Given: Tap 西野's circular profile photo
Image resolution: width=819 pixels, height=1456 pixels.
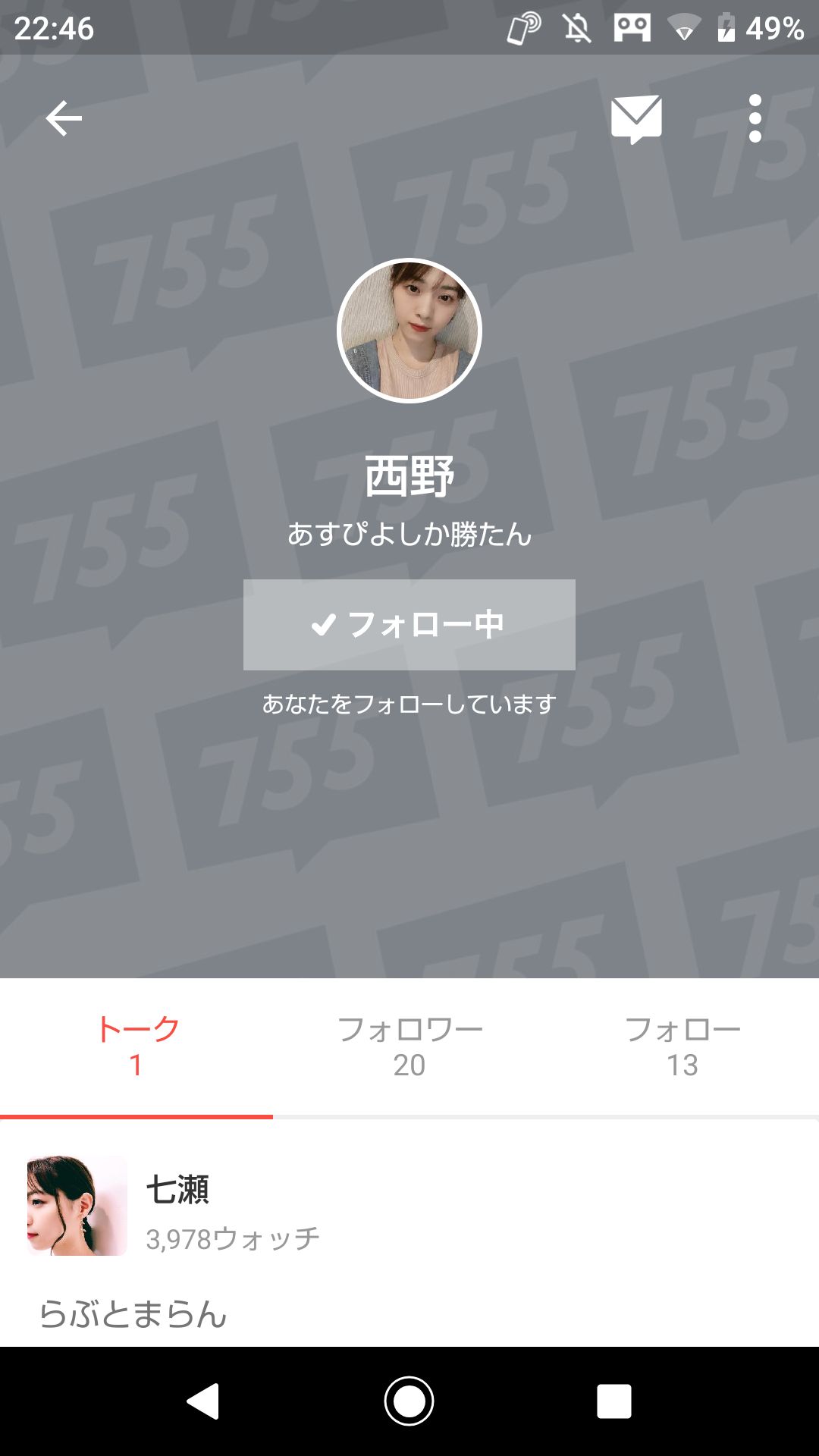Looking at the screenshot, I should pyautogui.click(x=409, y=329).
